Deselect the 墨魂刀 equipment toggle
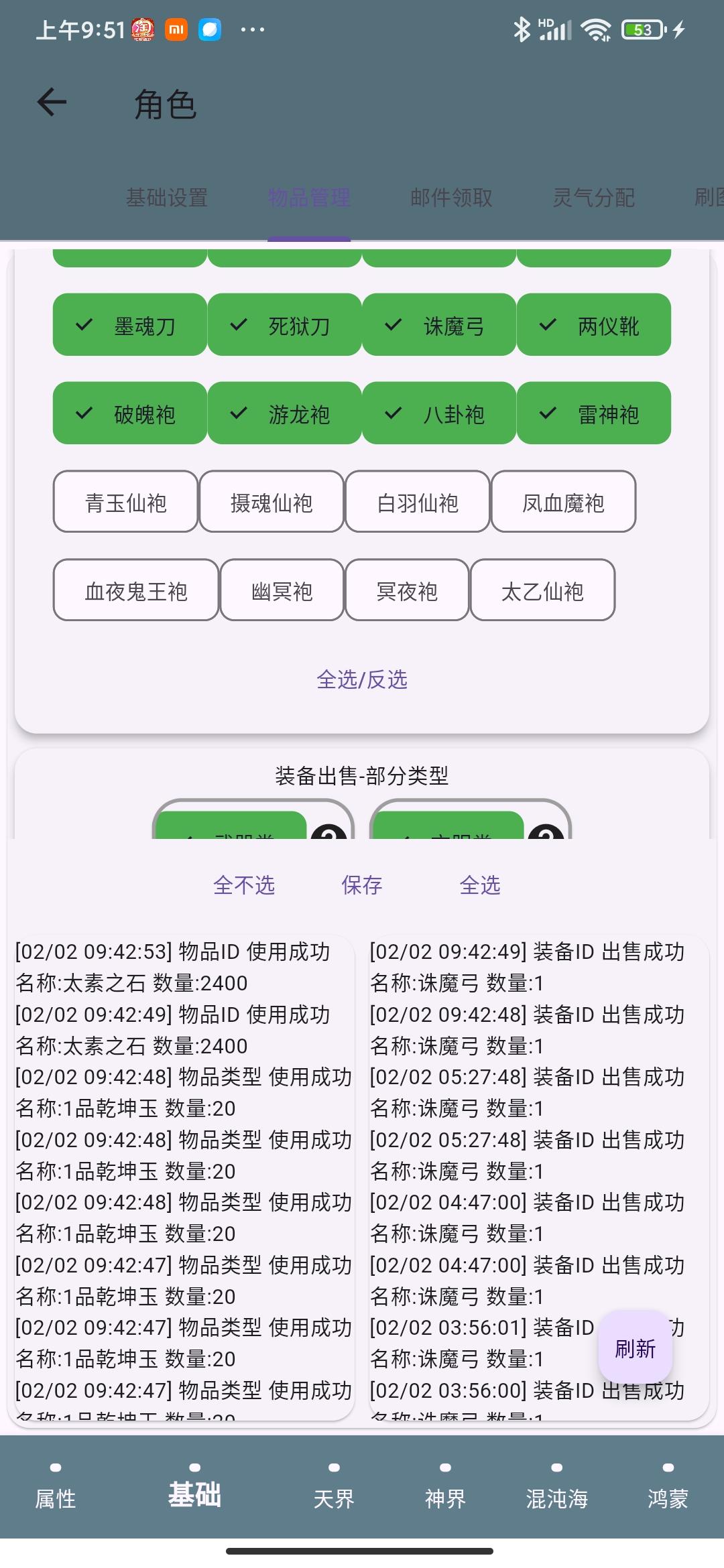 129,325
